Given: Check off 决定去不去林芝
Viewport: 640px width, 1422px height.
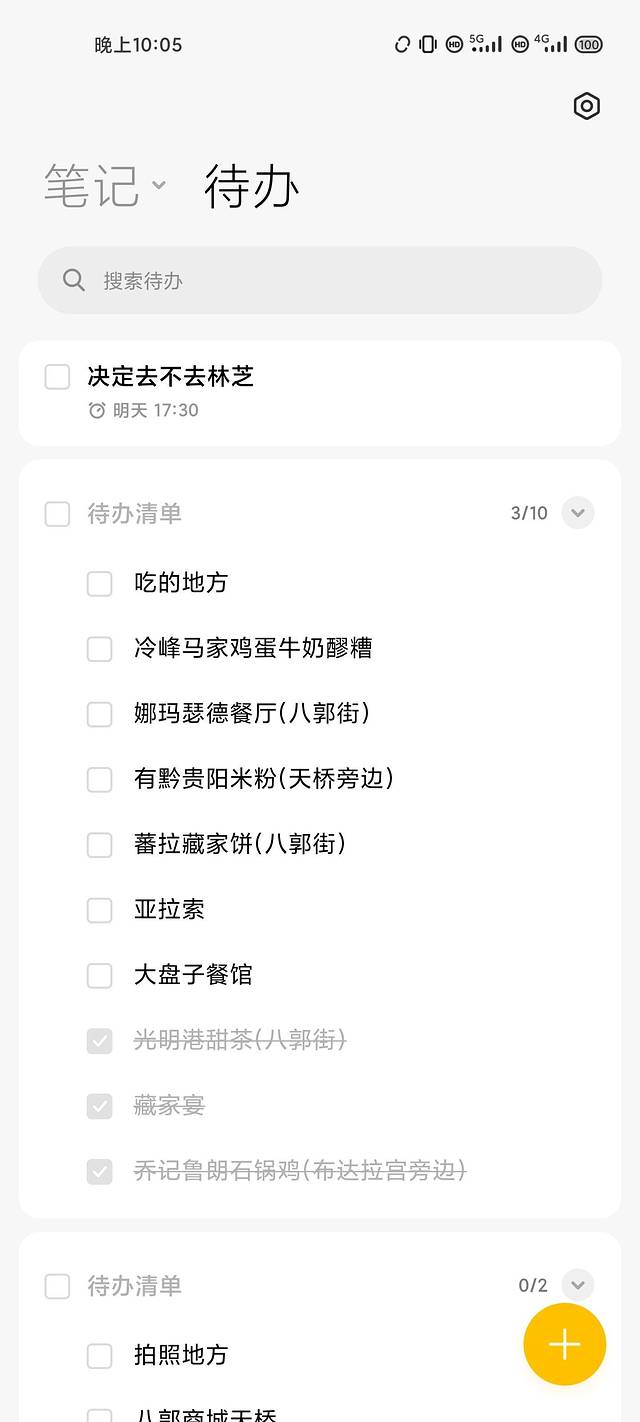Looking at the screenshot, I should (x=58, y=377).
